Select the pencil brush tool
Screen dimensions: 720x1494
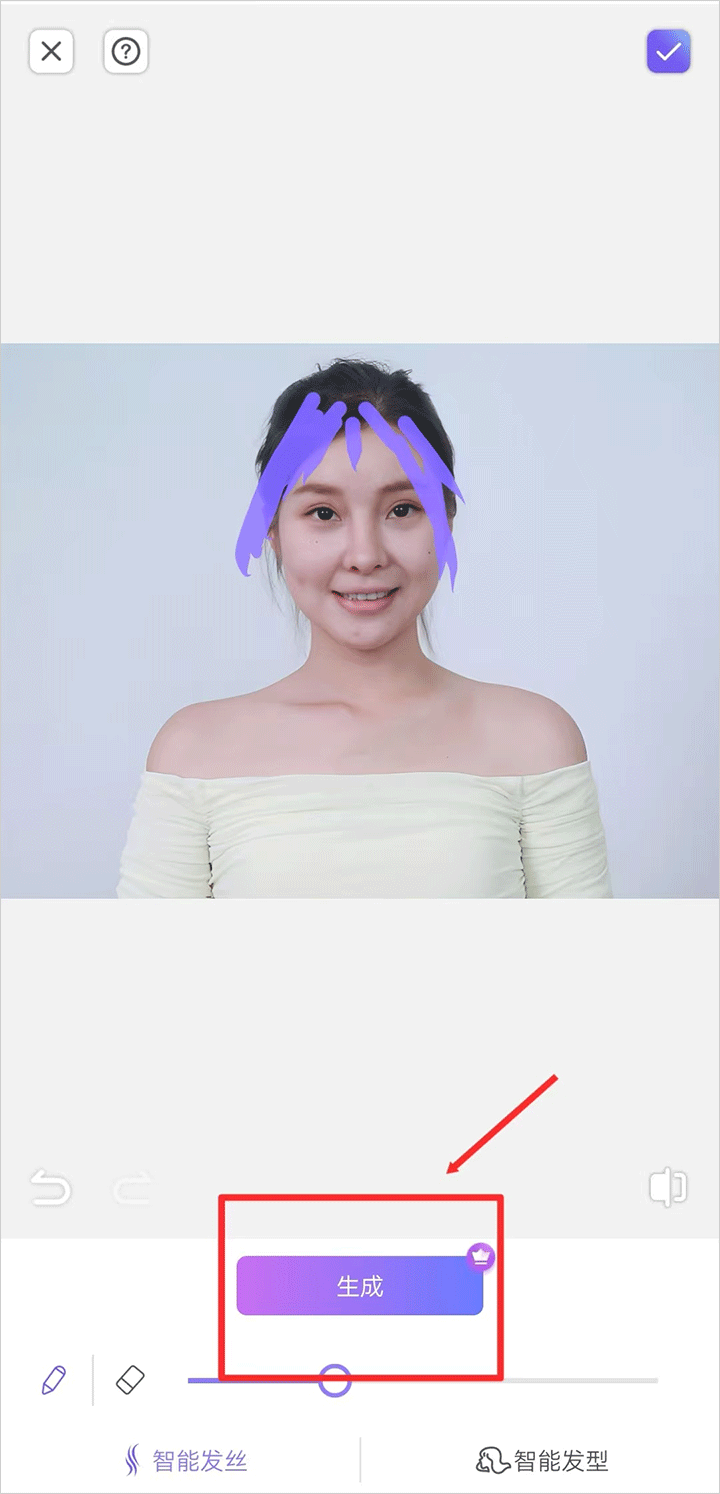pyautogui.click(x=53, y=1381)
